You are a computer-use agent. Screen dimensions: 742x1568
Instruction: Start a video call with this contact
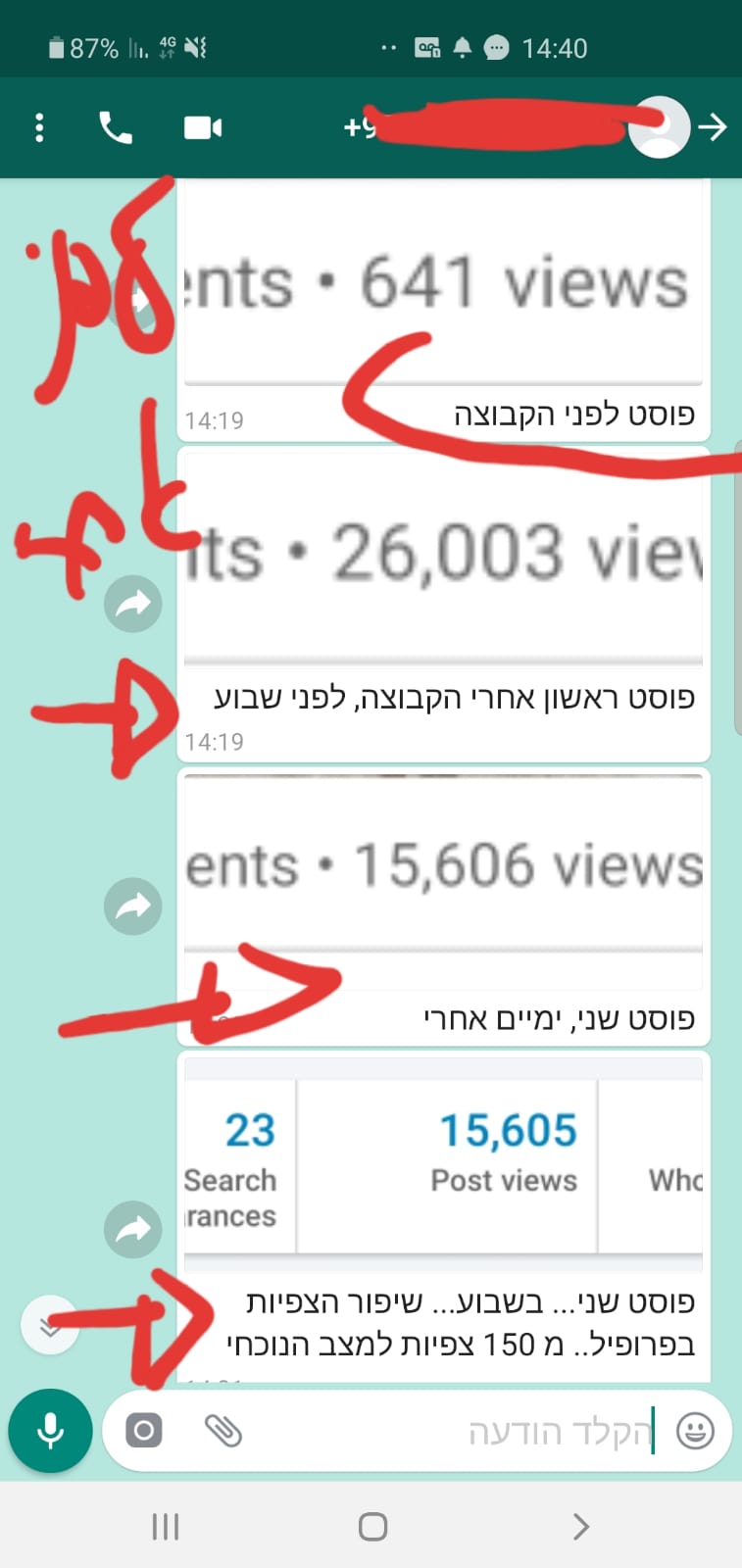point(203,127)
